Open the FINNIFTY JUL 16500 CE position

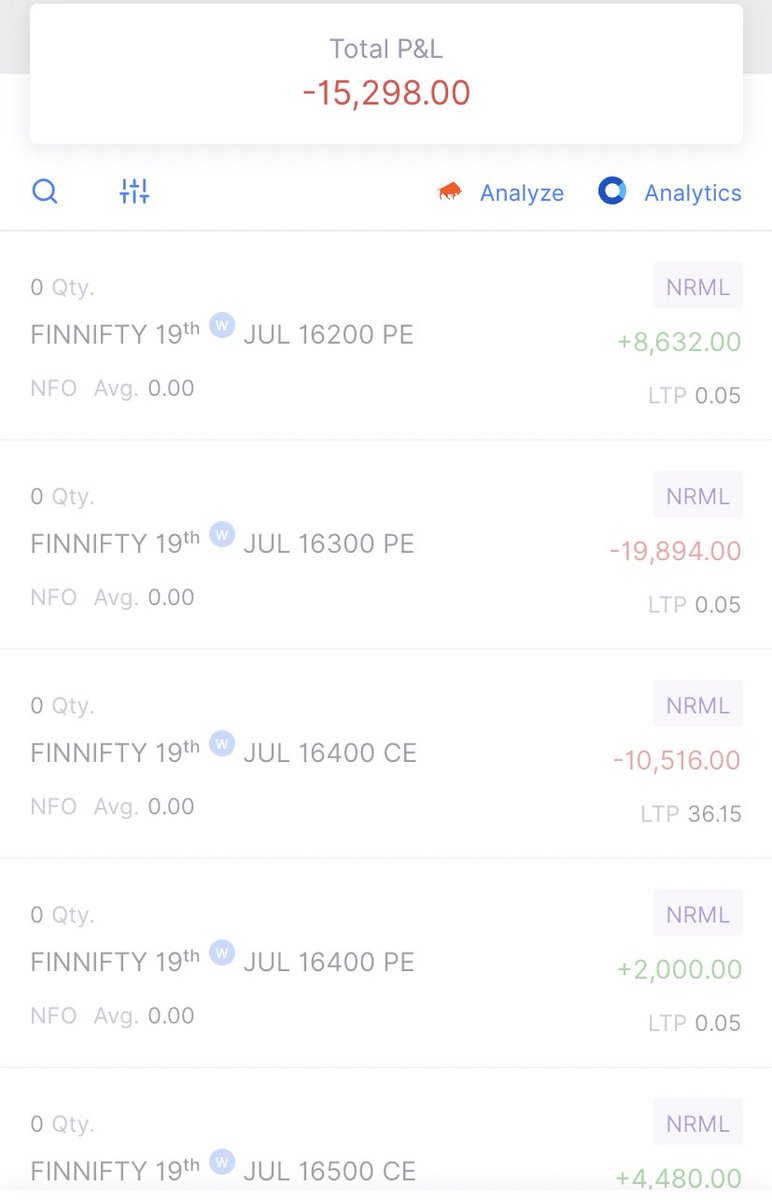click(x=385, y=1150)
